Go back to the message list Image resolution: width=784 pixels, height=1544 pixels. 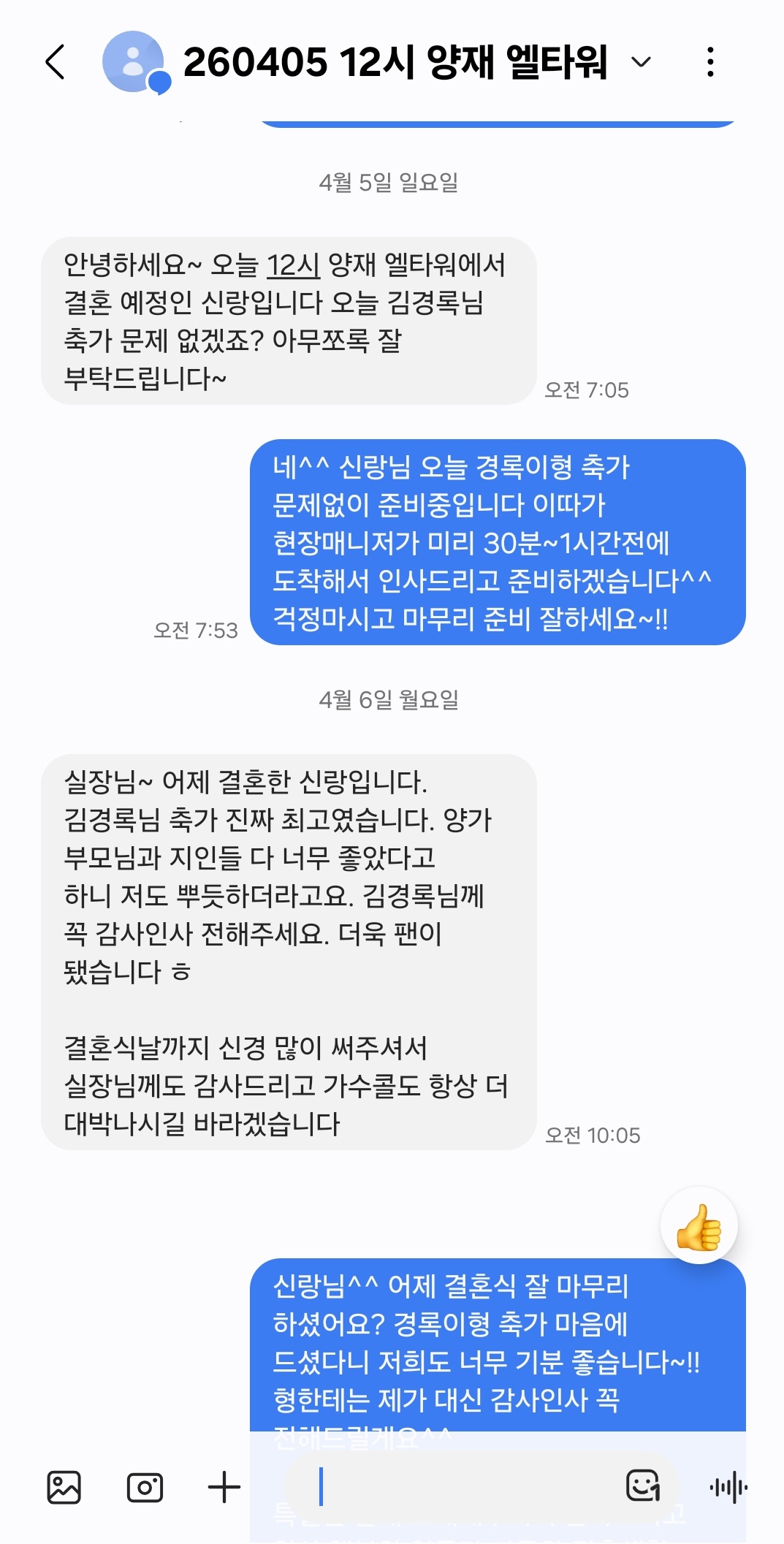56,62
